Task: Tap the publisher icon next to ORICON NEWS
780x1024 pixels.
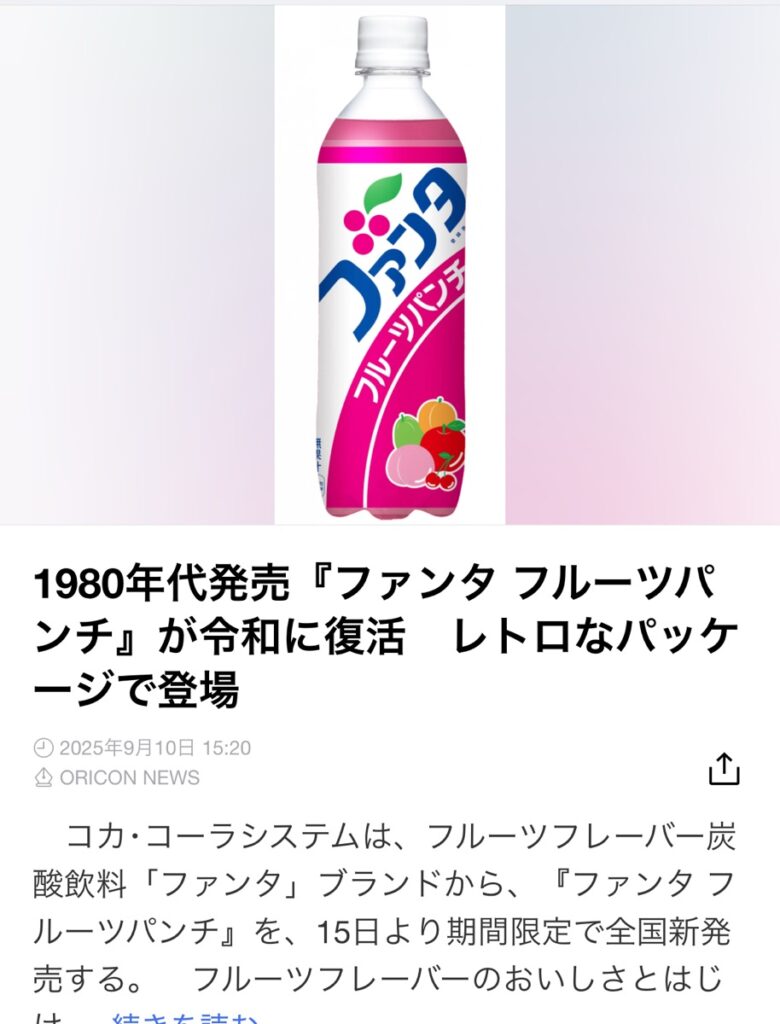Action: [42, 775]
